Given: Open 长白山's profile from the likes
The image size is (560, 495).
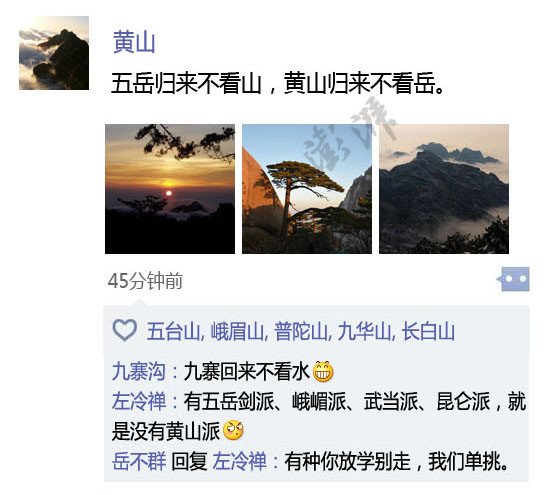Looking at the screenshot, I should tap(428, 331).
